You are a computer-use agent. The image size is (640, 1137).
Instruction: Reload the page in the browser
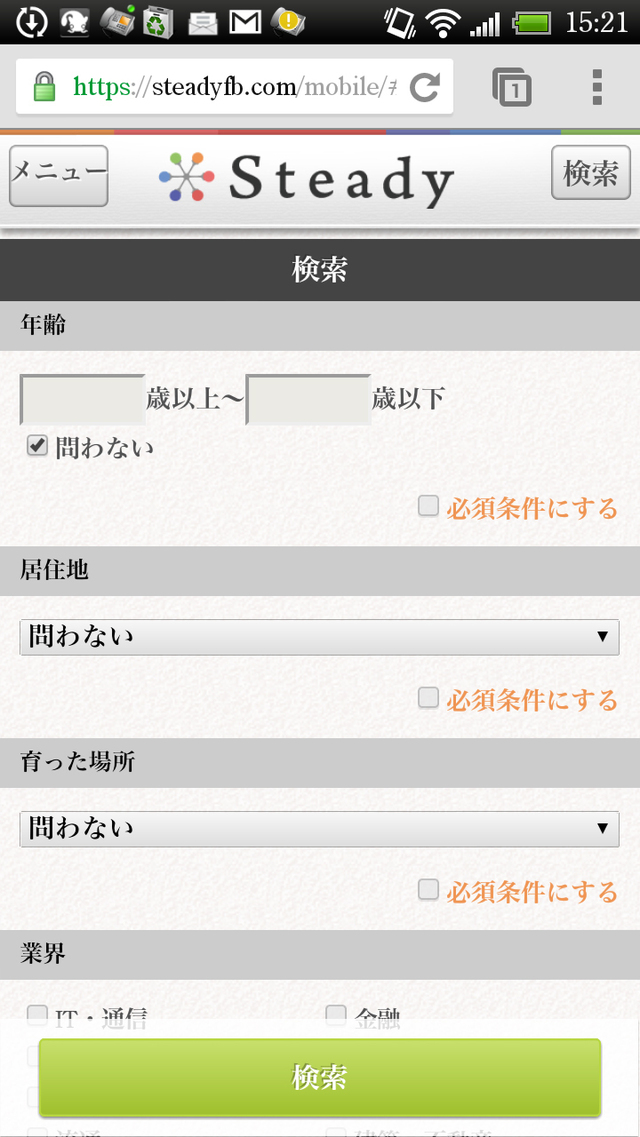[x=425, y=88]
